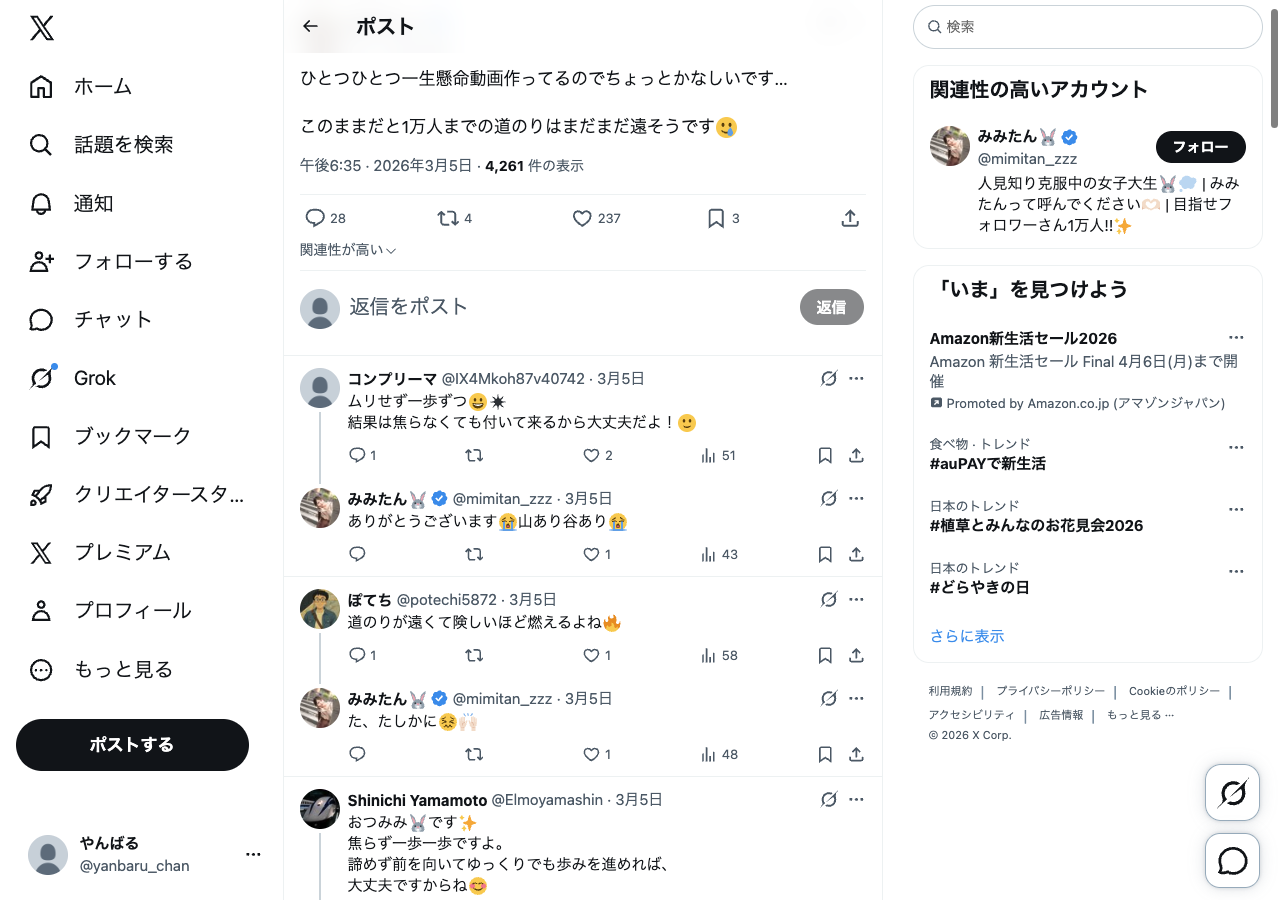The width and height of the screenshot is (1280, 900).
Task: Bookmark the main post
Action: (716, 218)
